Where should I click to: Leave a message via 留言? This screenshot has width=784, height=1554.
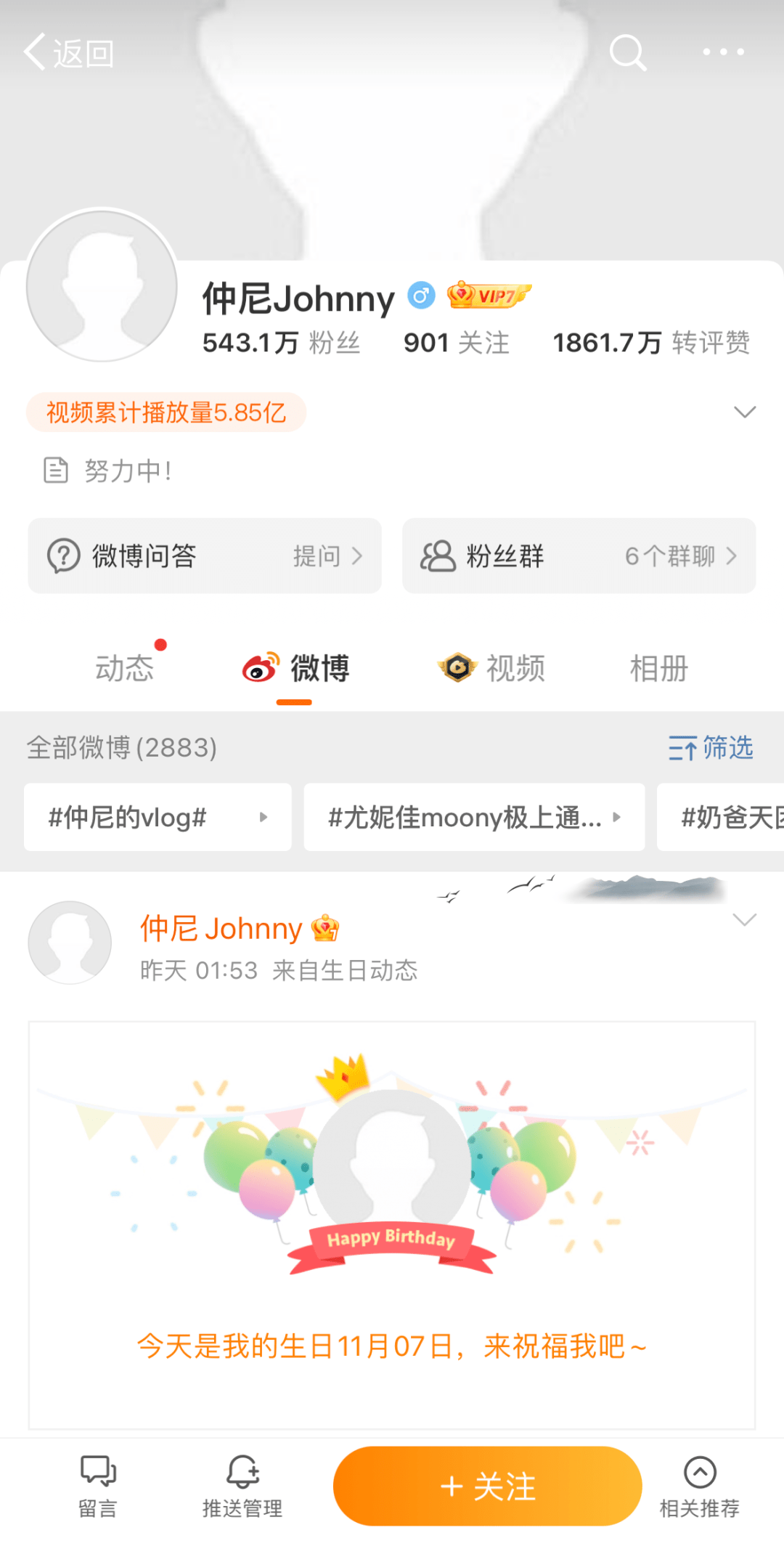point(98,1486)
